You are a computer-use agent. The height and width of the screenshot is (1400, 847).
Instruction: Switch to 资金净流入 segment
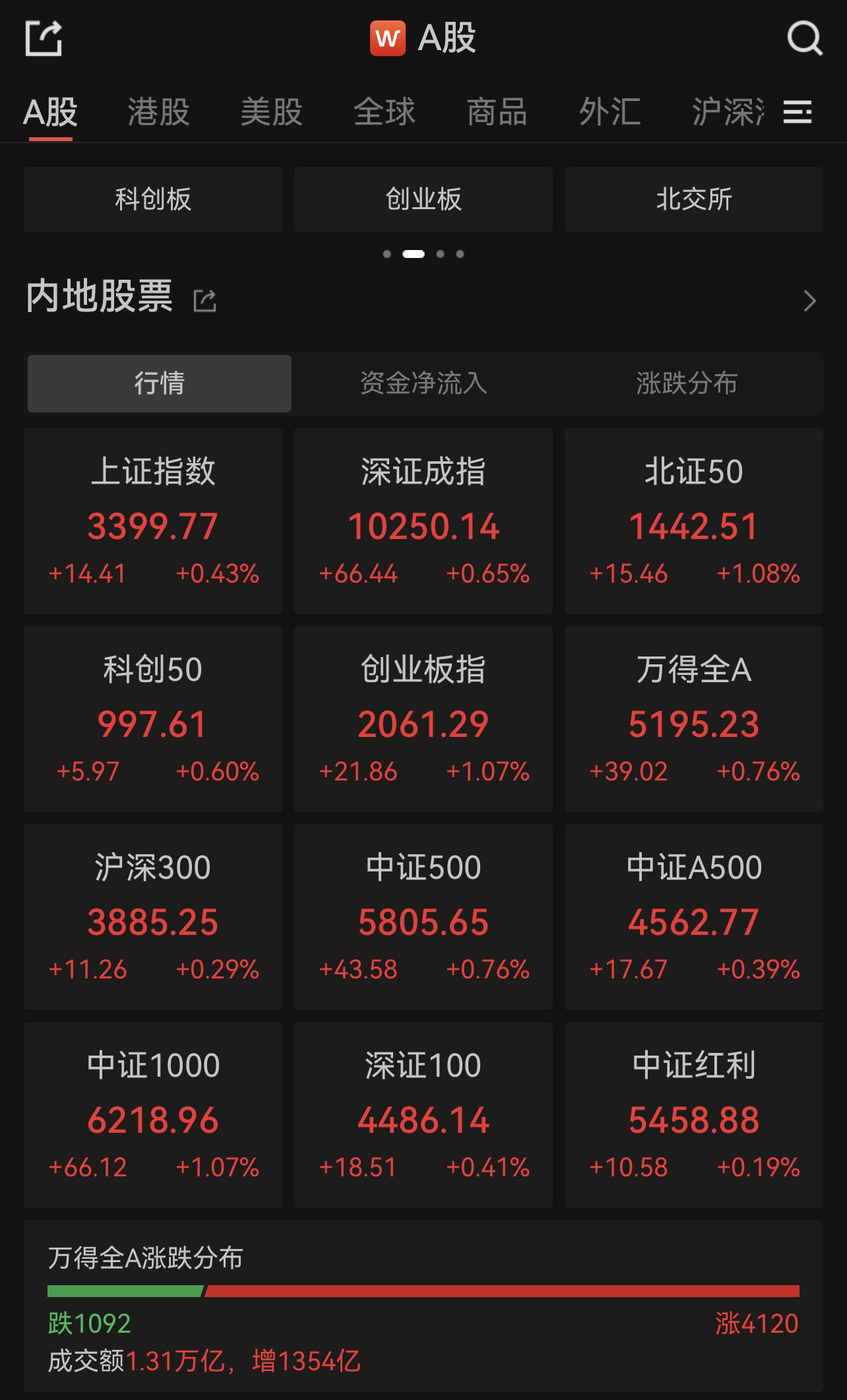point(423,383)
